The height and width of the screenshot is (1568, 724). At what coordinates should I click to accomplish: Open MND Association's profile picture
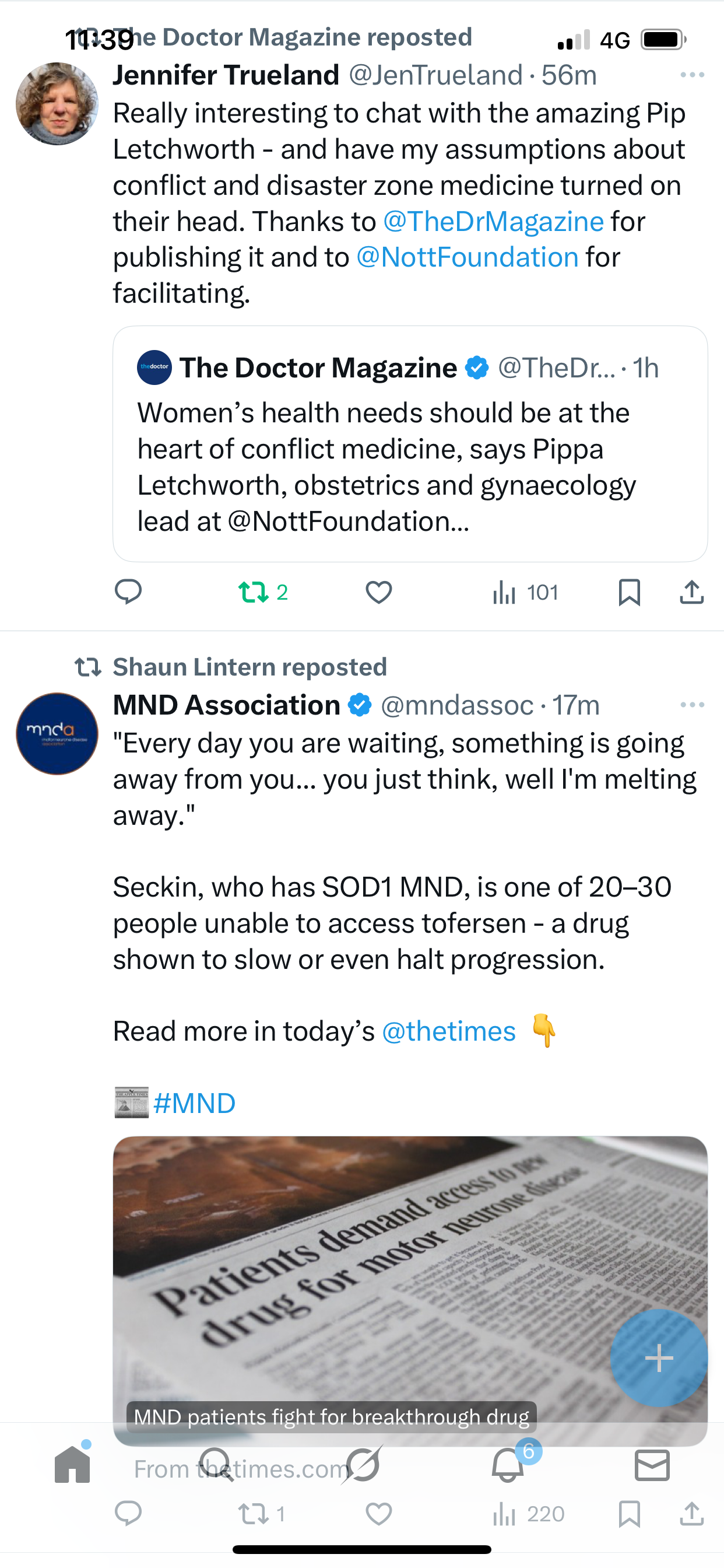pos(57,733)
